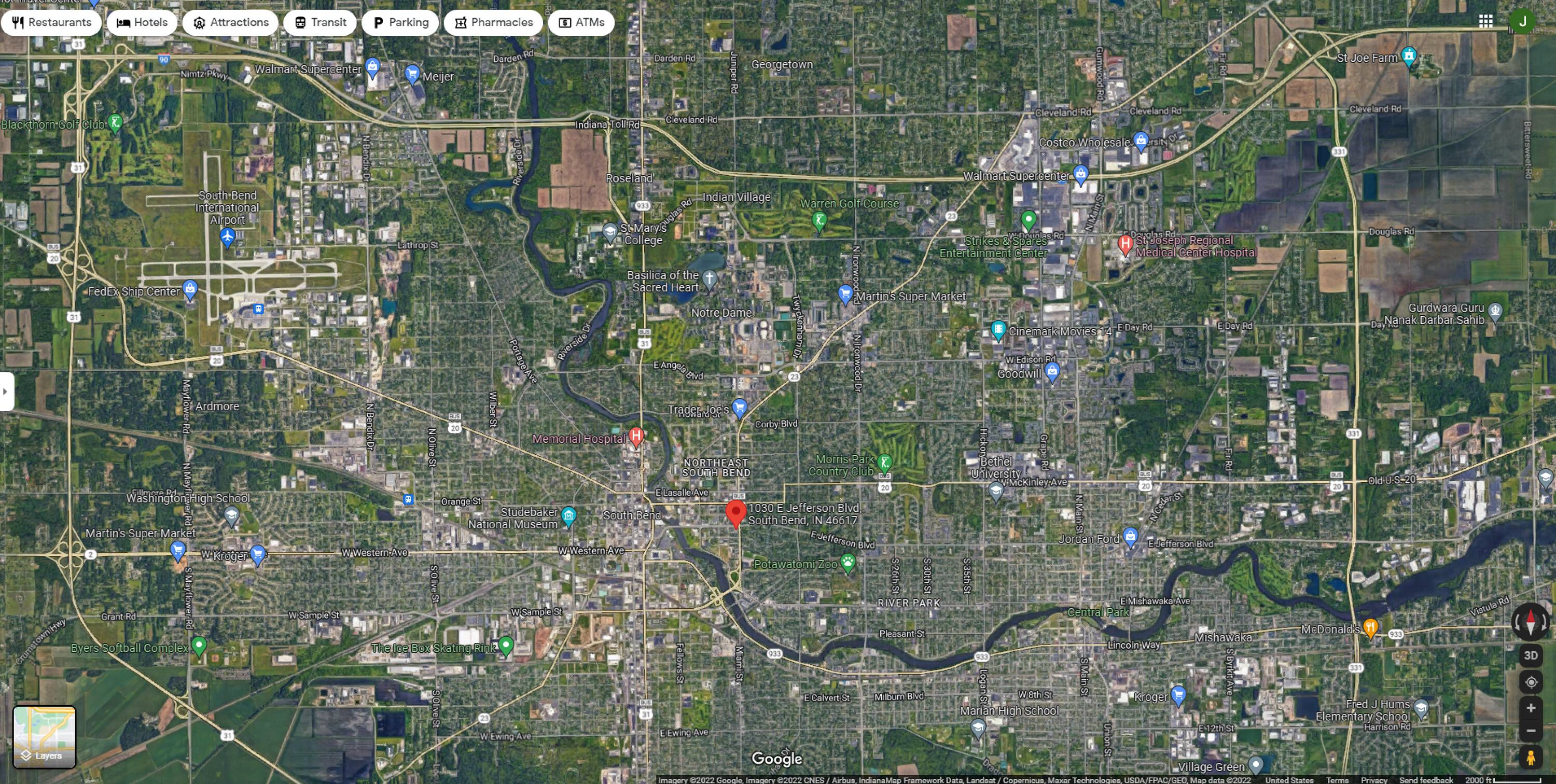The height and width of the screenshot is (784, 1556).
Task: Open the Google apps grid
Action: (1486, 21)
